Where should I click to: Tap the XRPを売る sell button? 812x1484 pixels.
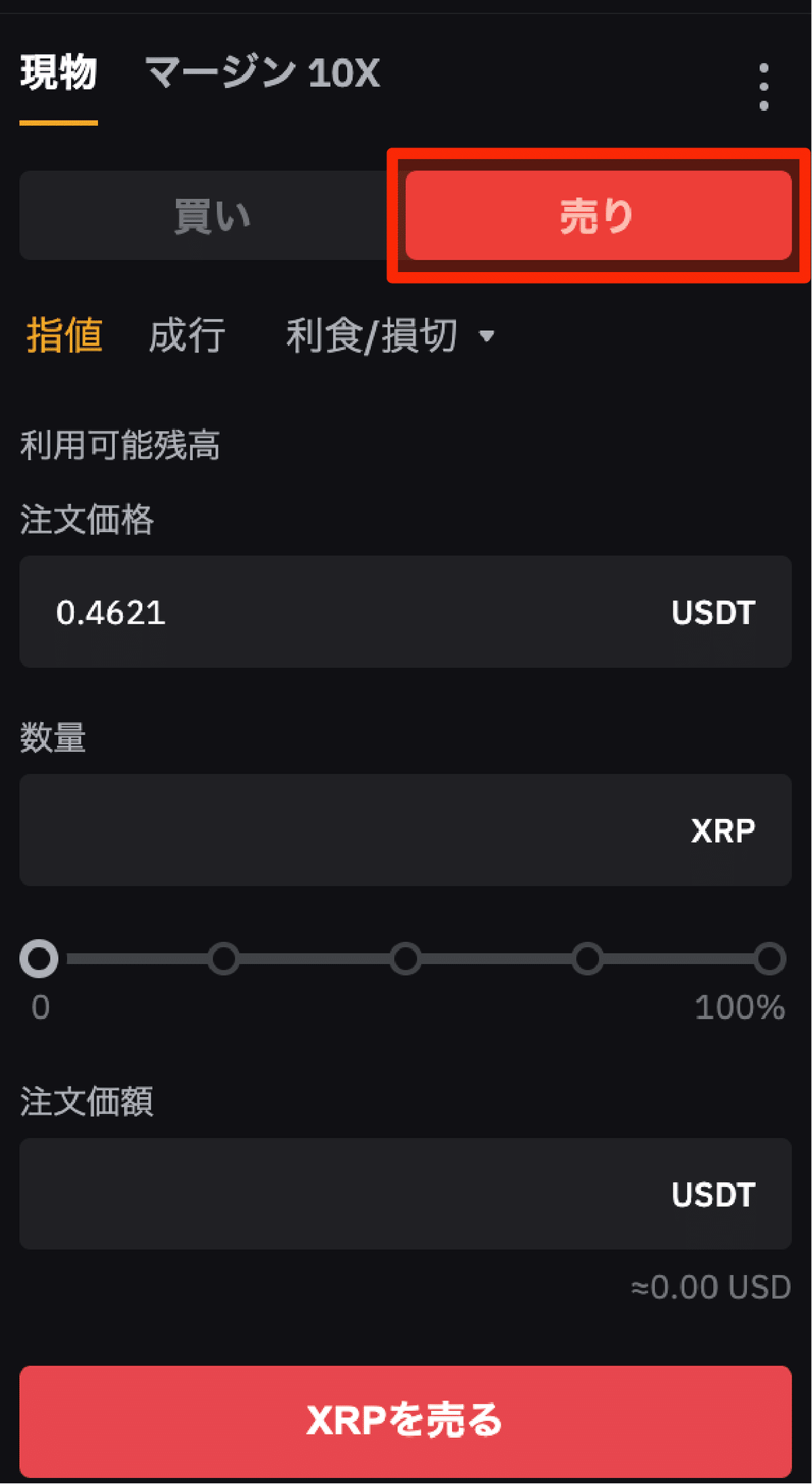[405, 1420]
